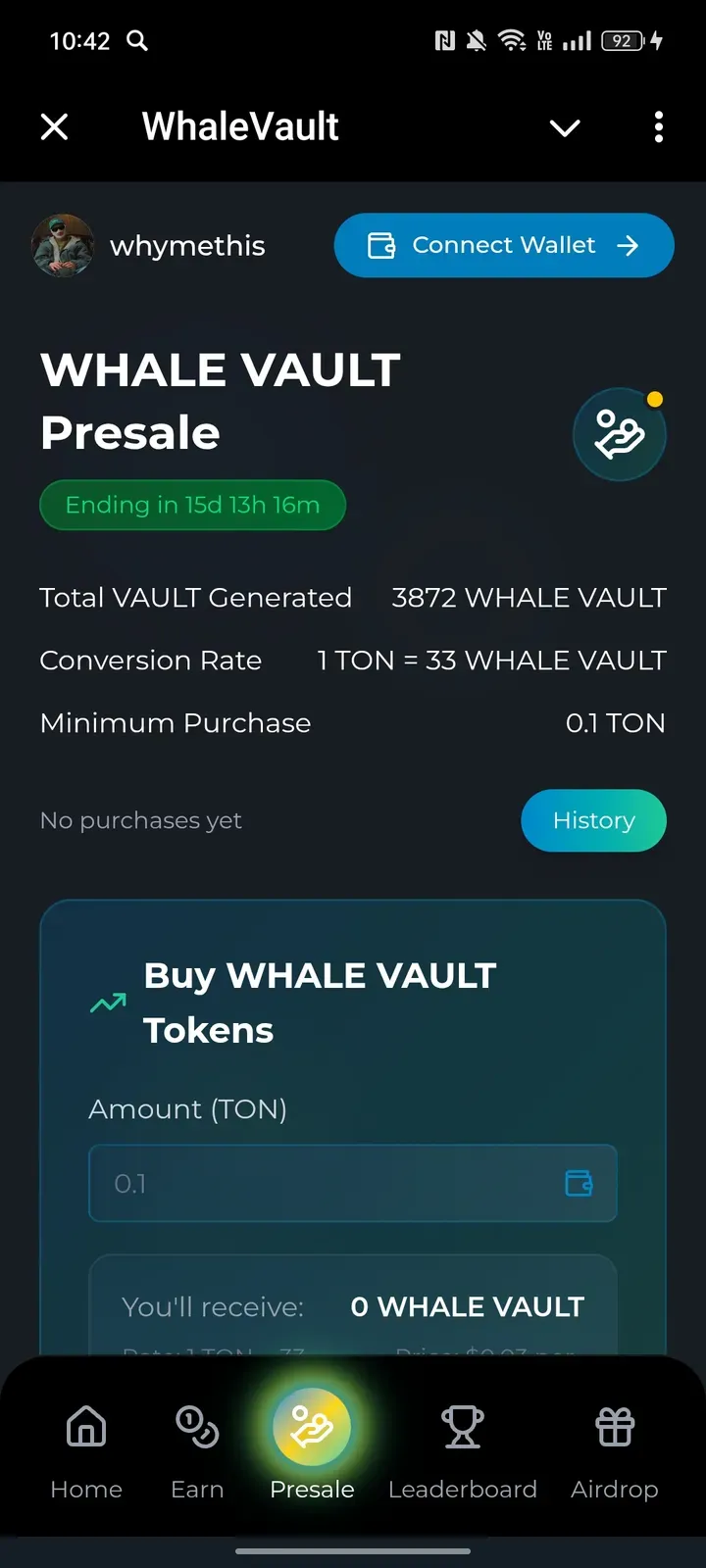Tap the battery indicator showing 92

621,41
